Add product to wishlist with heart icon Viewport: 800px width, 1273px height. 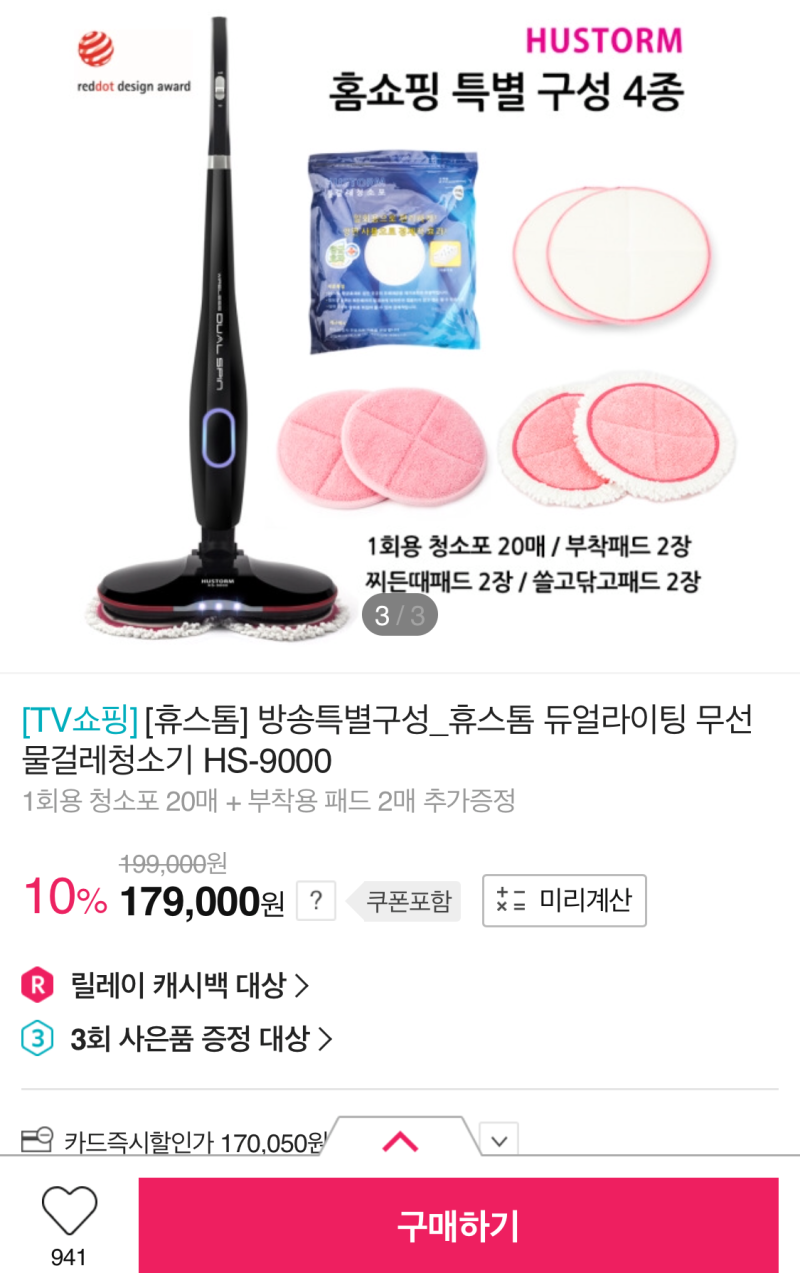[69, 1212]
